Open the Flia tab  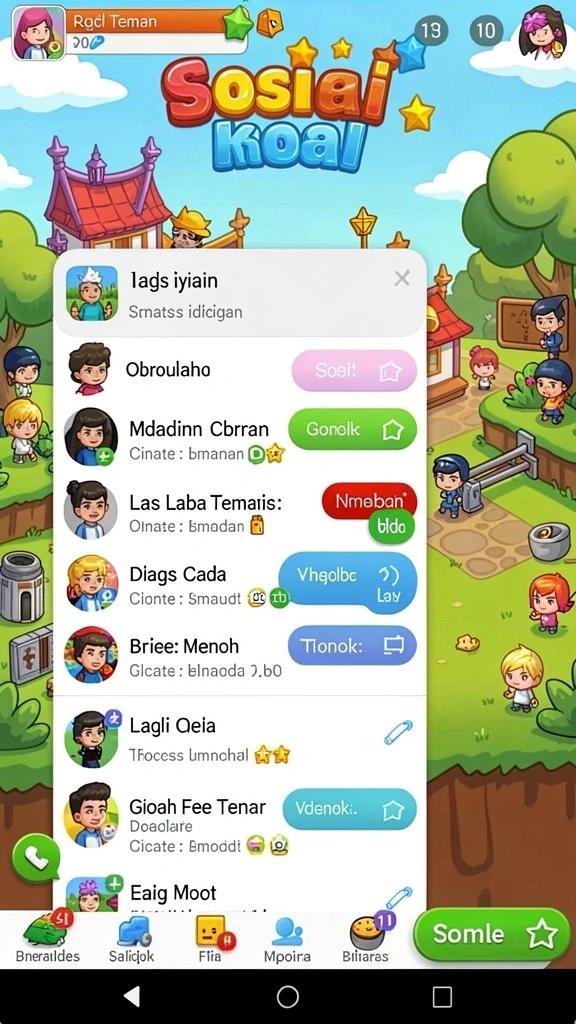point(210,939)
